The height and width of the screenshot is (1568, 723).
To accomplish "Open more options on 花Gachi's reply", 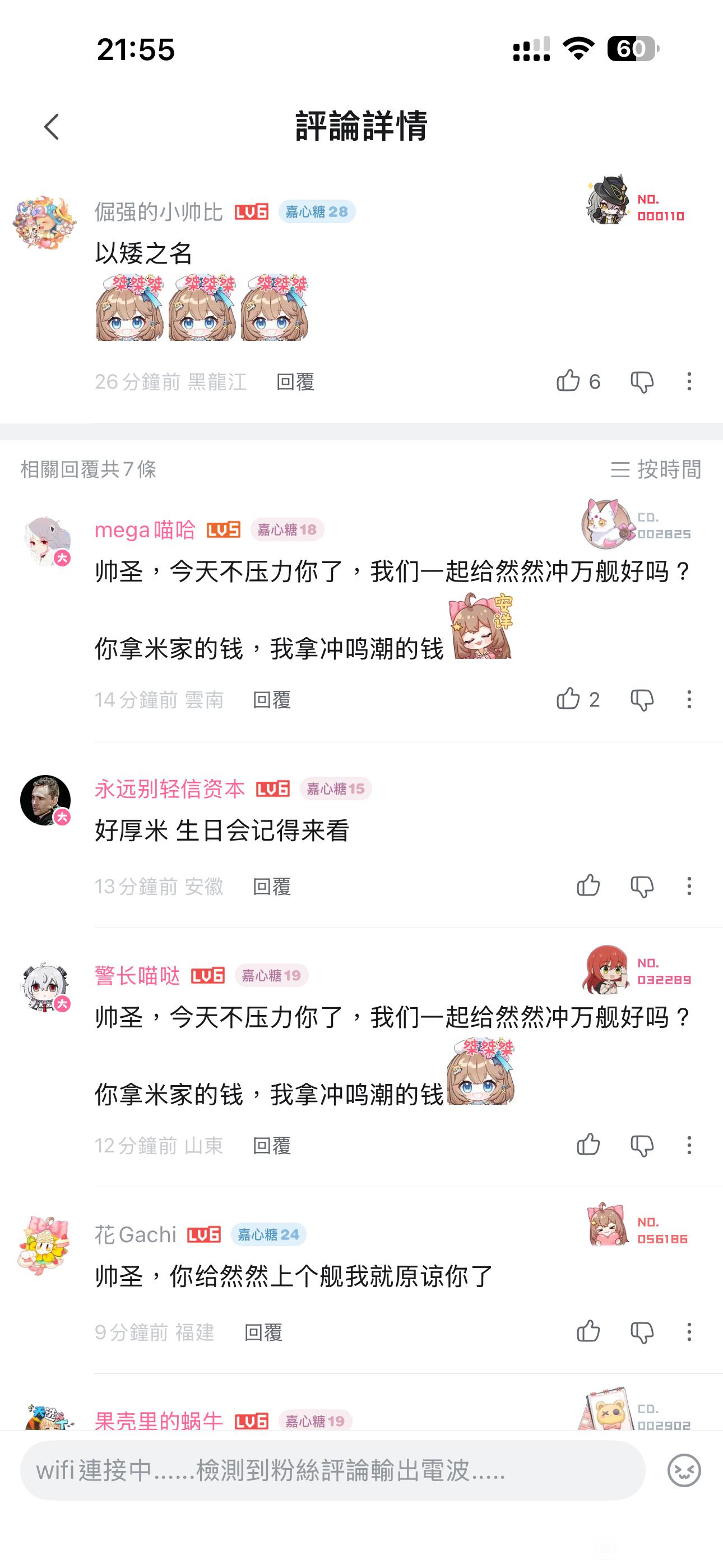I will click(689, 1332).
